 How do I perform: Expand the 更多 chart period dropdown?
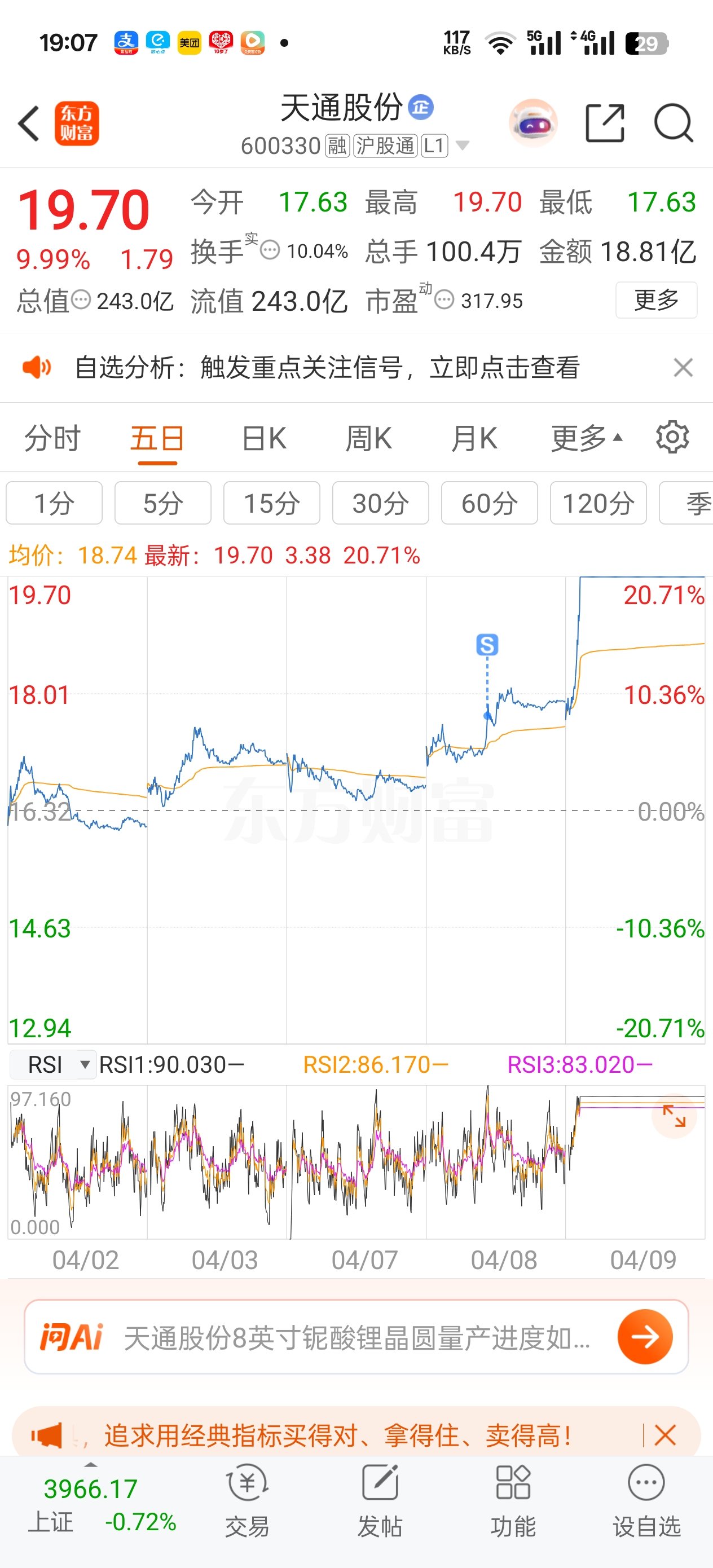point(586,438)
